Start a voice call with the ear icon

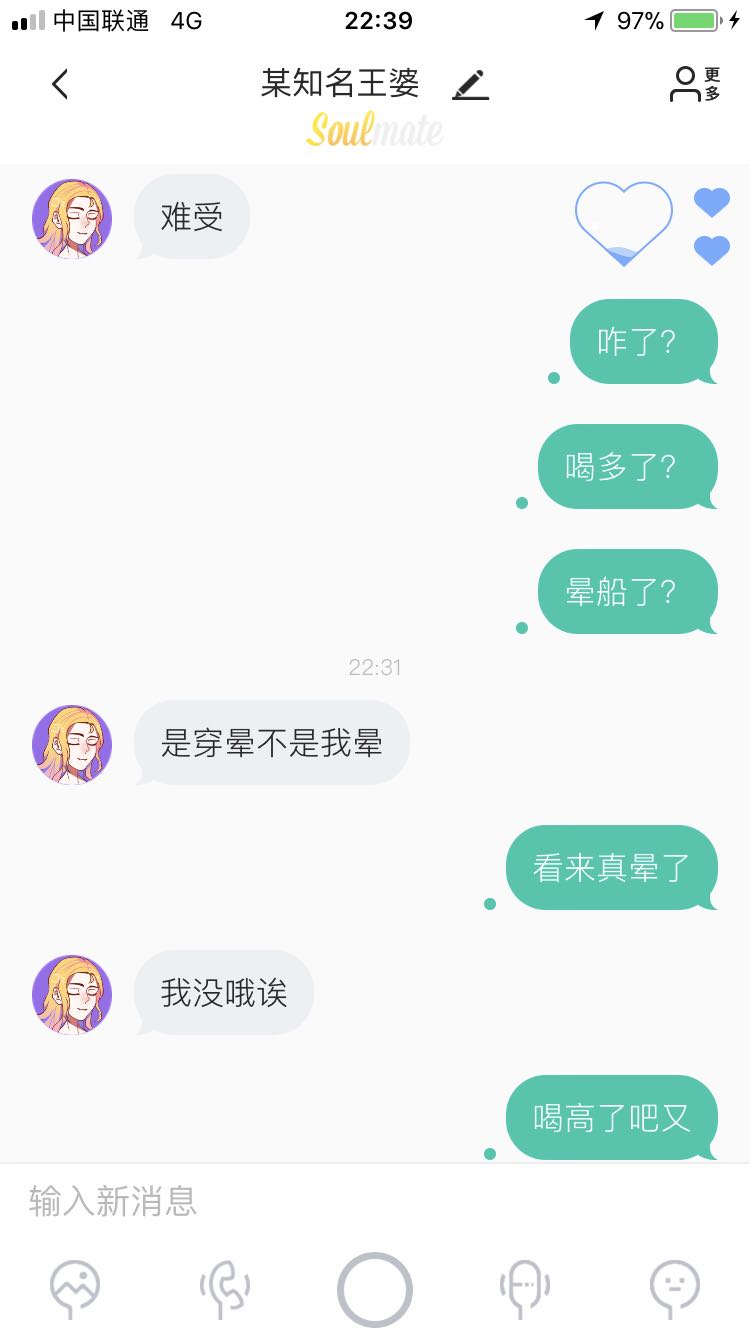coord(225,1286)
